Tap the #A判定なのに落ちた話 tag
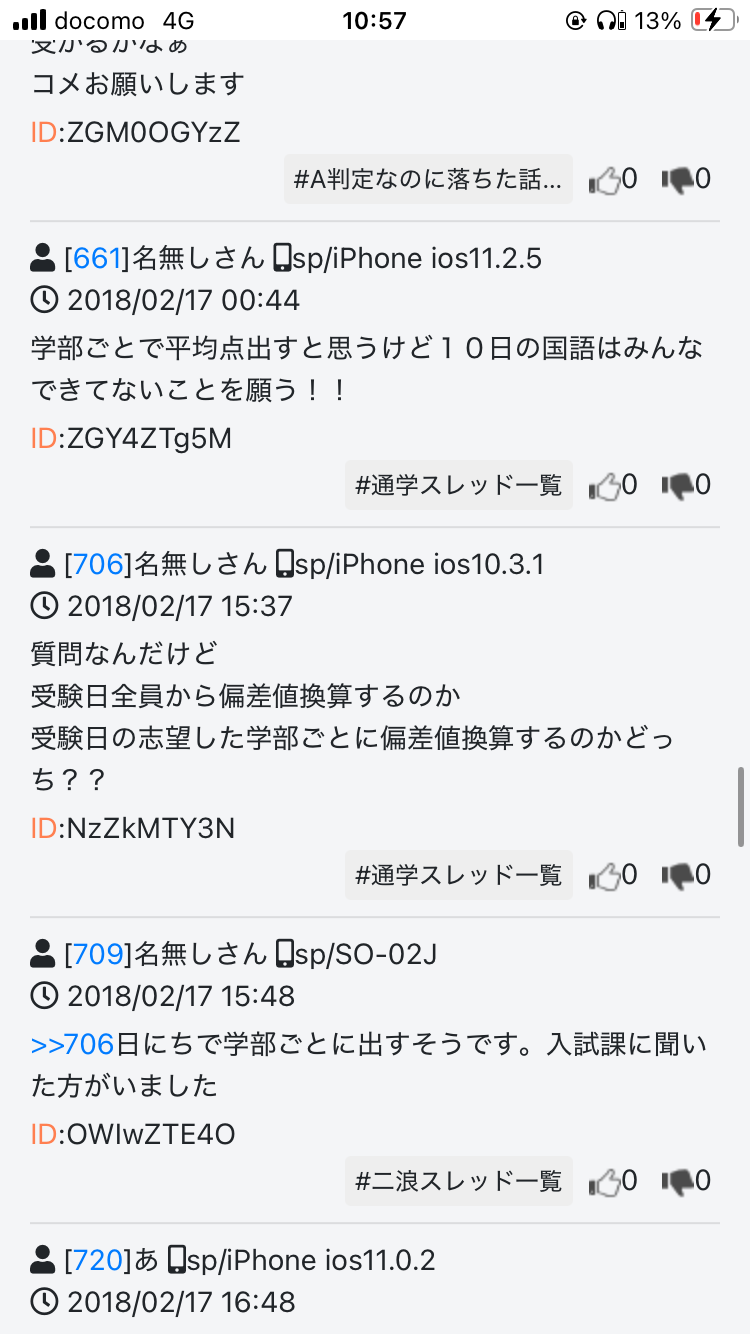 428,180
